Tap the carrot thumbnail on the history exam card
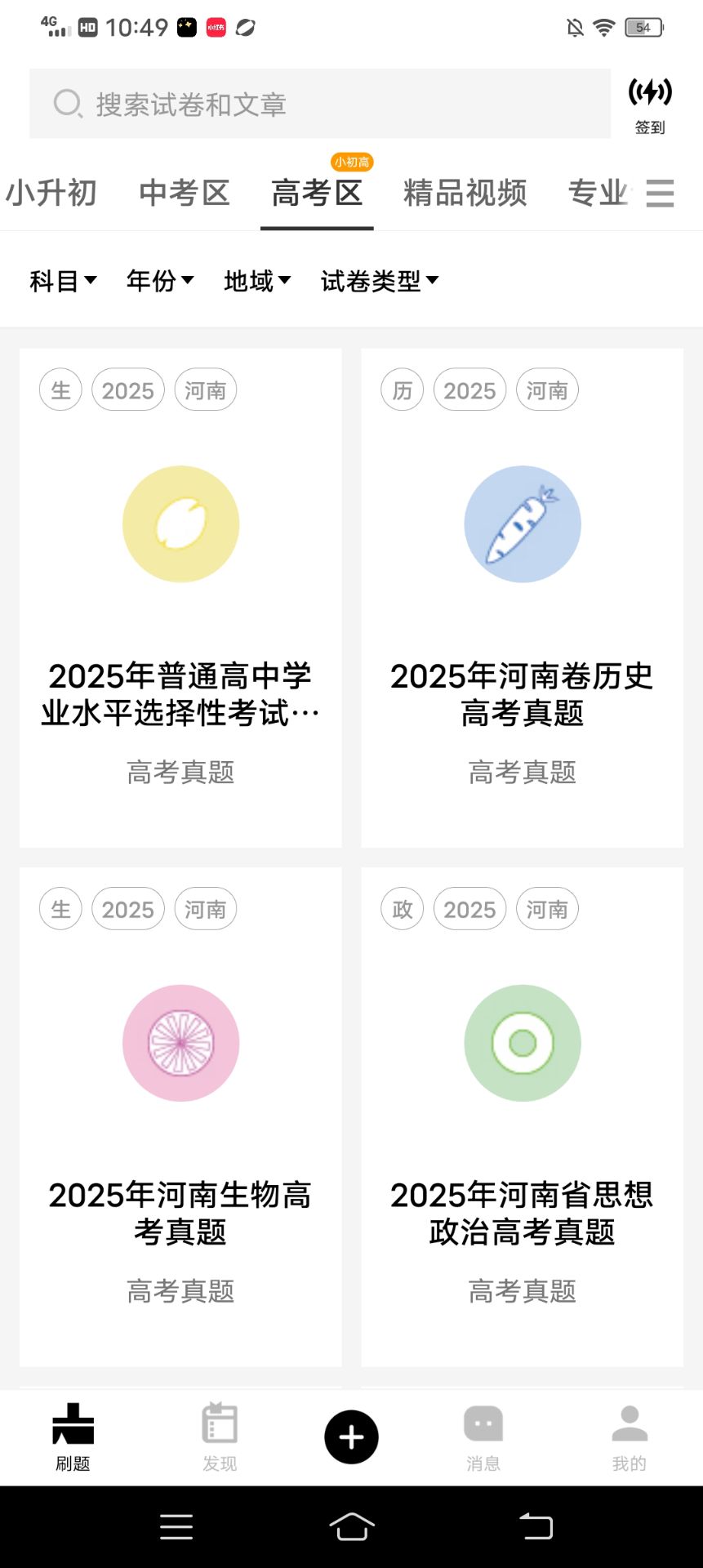 [x=522, y=523]
